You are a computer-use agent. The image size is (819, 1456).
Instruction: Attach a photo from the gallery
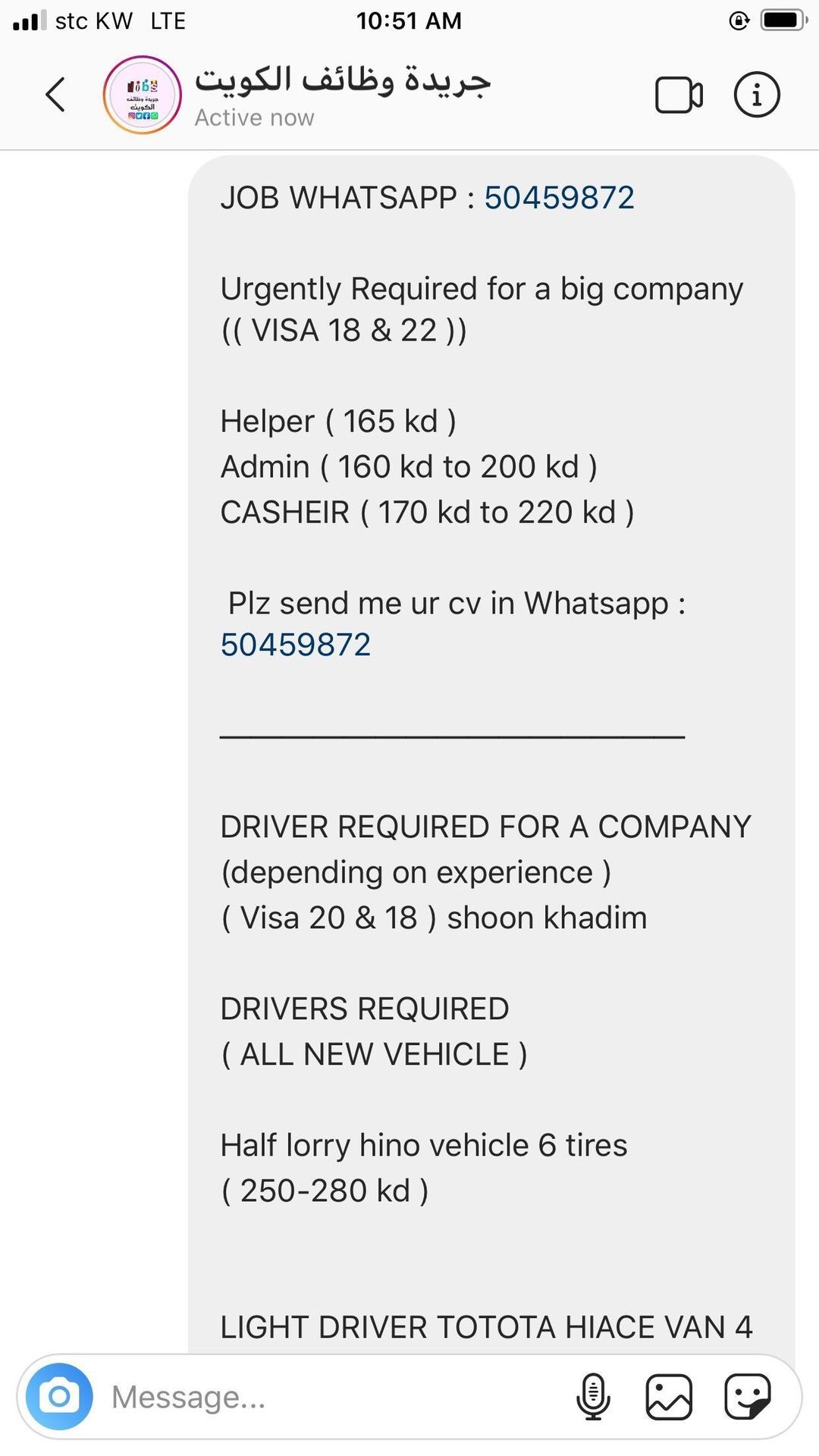[669, 1396]
